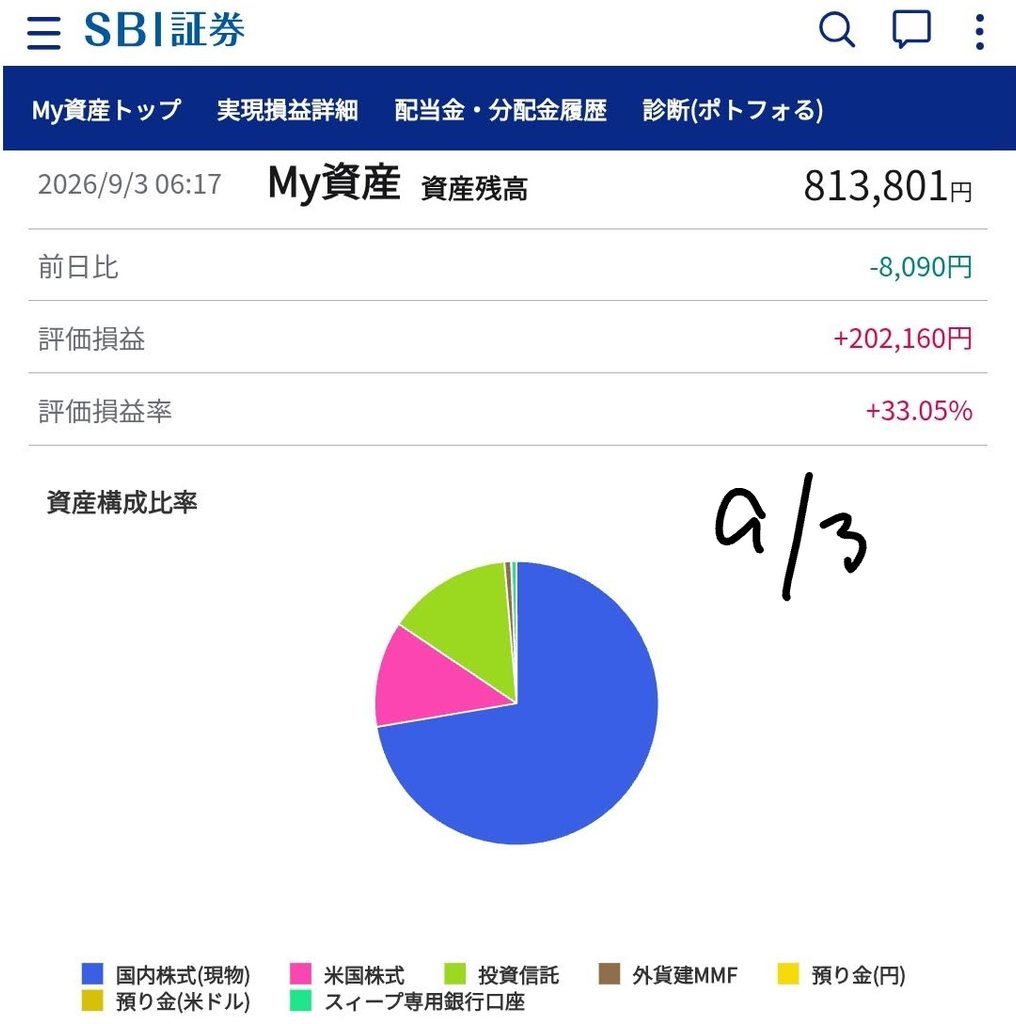
Task: Open the 実現損益詳細 tab
Action: click(x=287, y=110)
